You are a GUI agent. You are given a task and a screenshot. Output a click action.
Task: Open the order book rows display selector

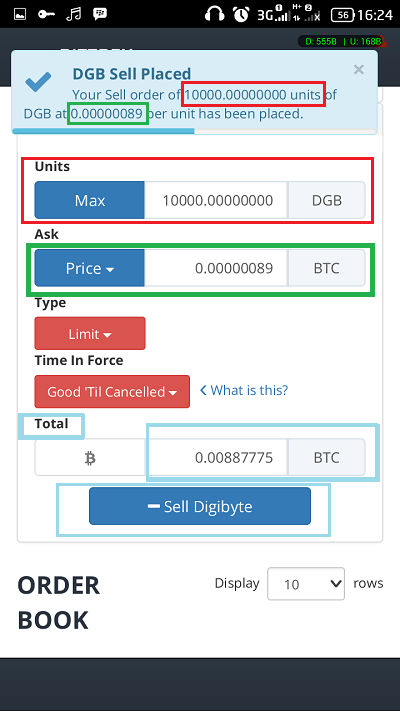(306, 584)
